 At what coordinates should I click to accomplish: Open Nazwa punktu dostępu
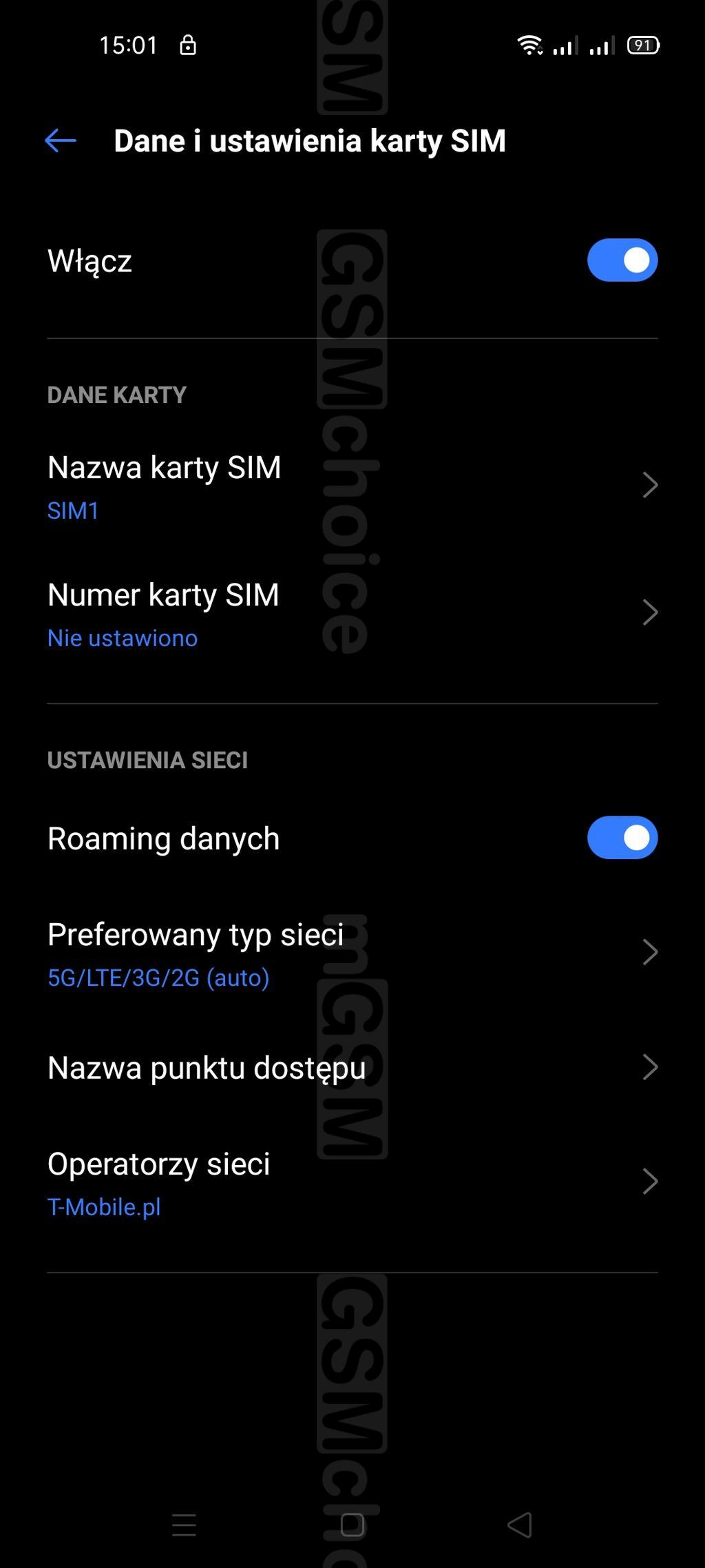tap(352, 1067)
